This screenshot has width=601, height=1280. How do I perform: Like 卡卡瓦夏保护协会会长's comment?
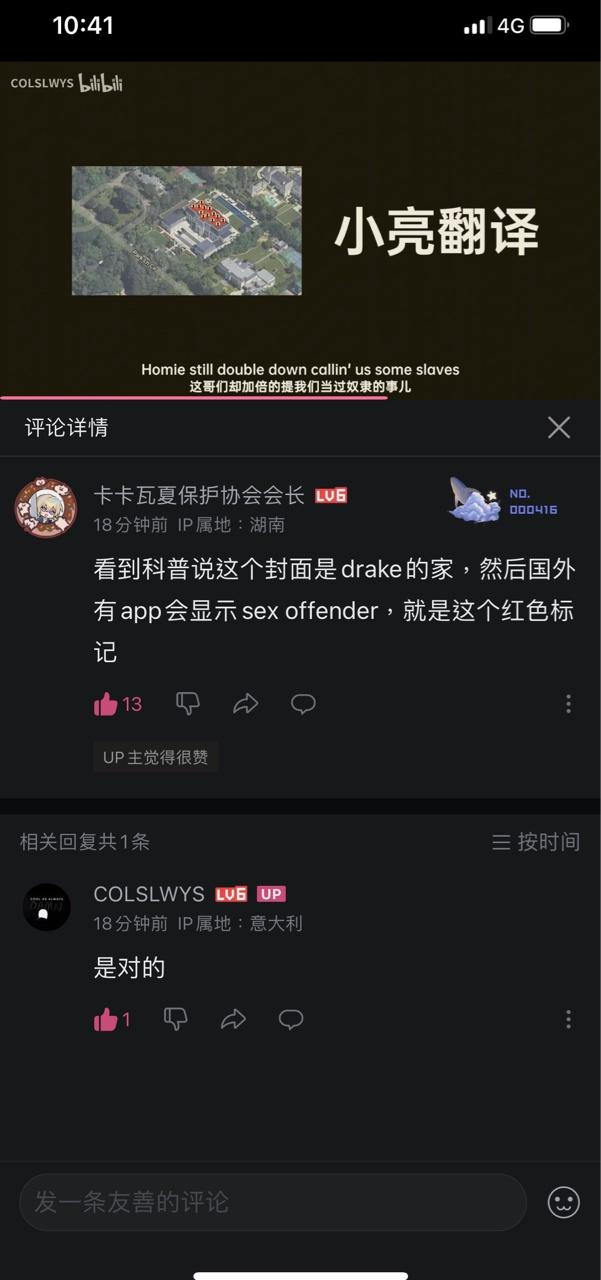tap(106, 704)
